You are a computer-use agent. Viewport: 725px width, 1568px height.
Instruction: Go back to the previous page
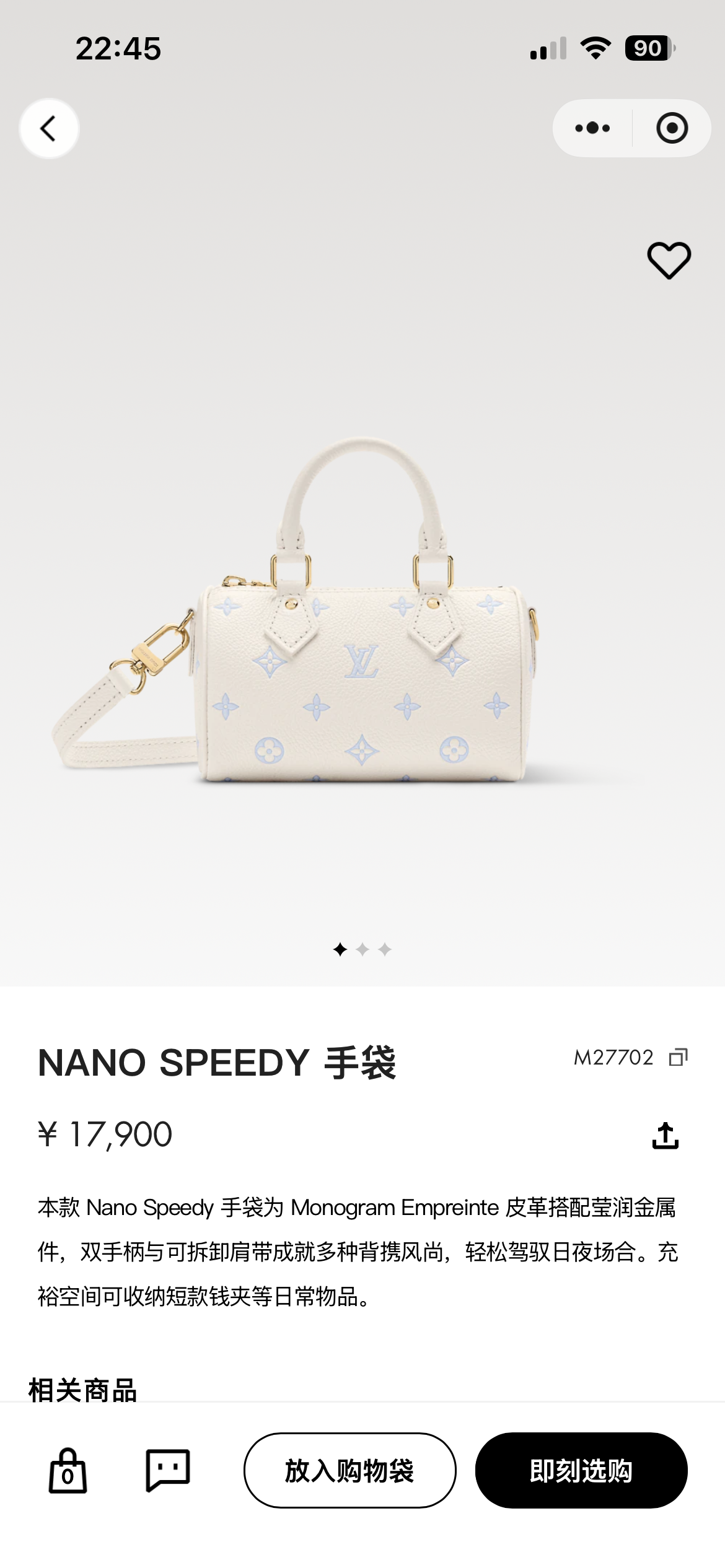(x=49, y=128)
